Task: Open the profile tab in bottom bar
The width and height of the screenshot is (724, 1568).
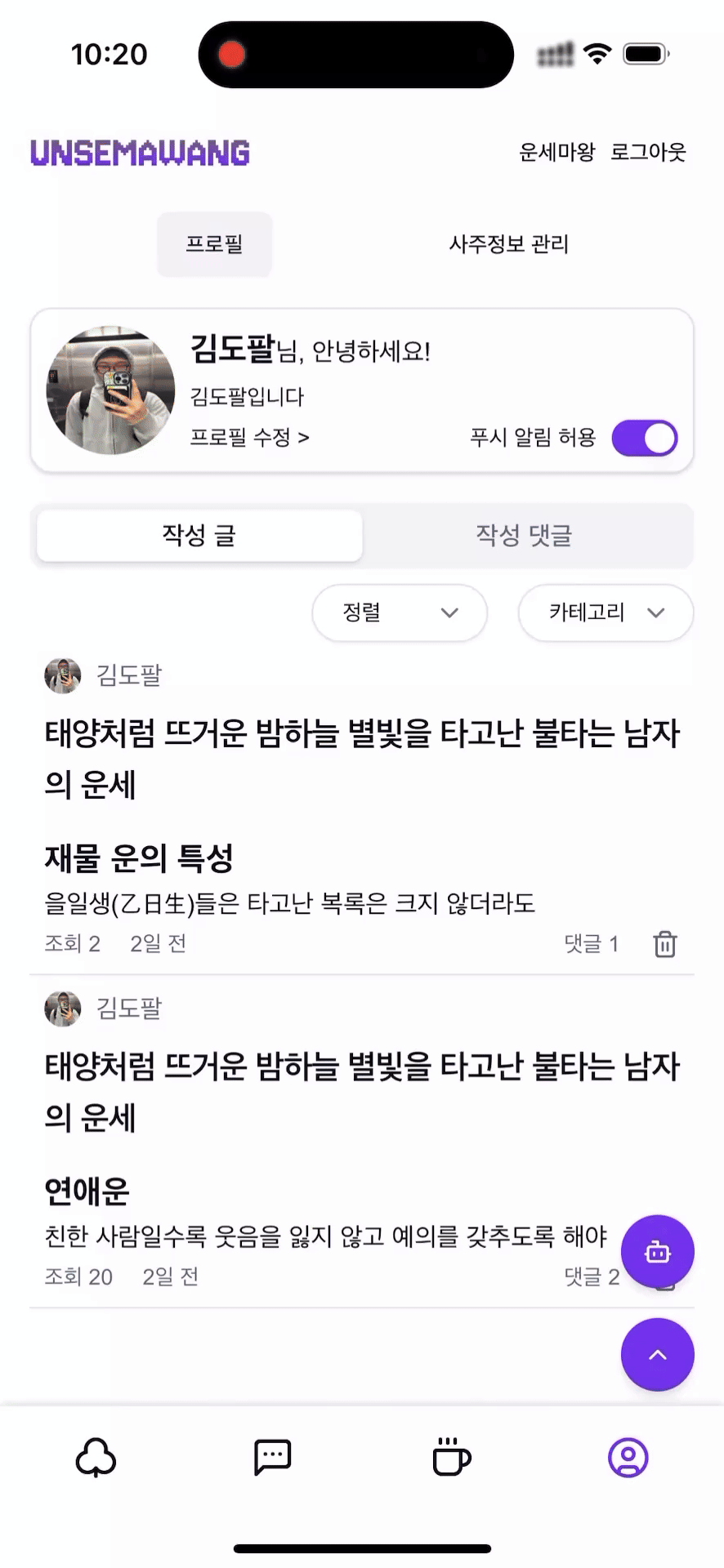Action: click(628, 1458)
